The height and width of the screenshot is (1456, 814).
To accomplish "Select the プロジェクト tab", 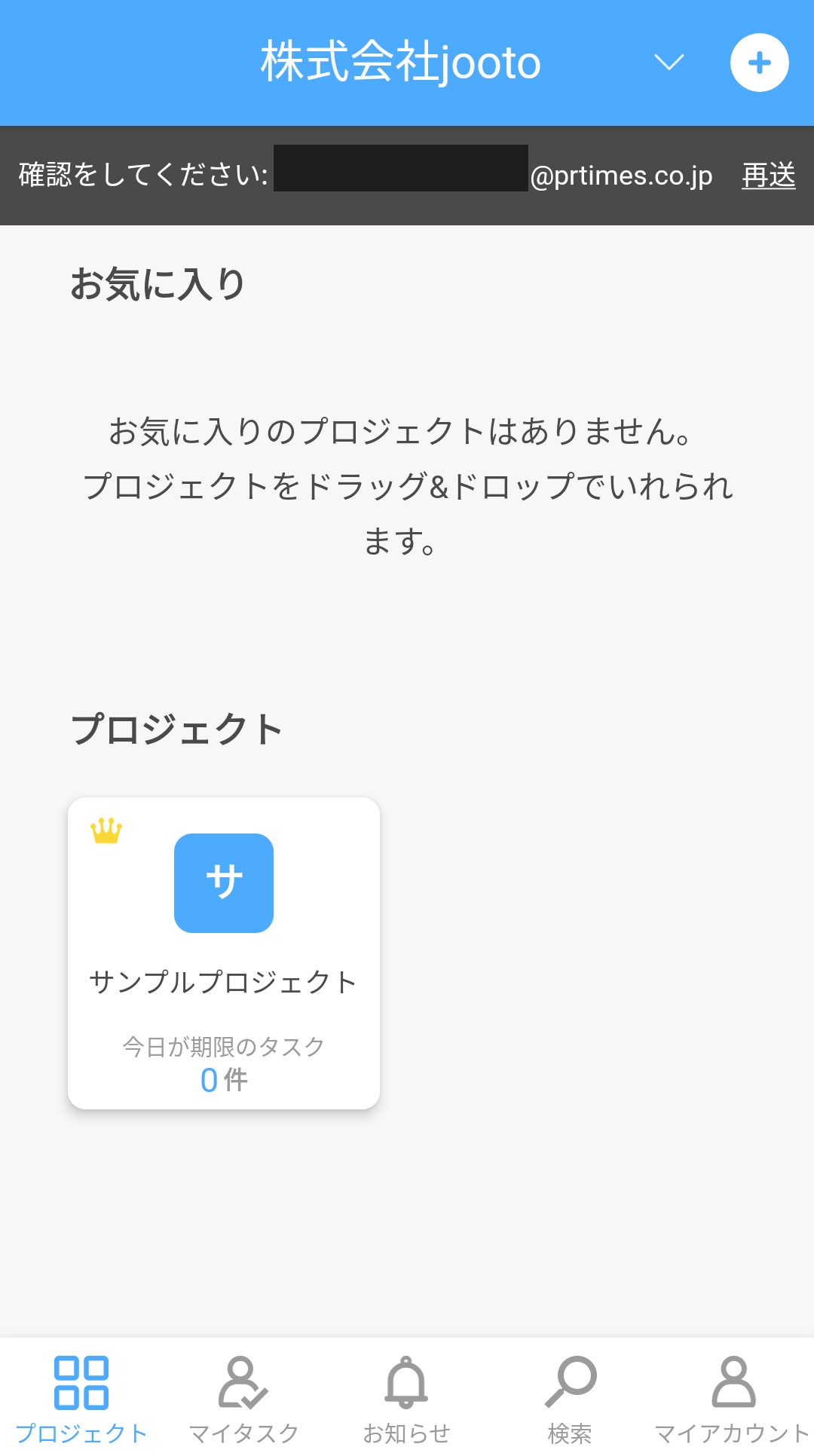I will pos(81,1399).
